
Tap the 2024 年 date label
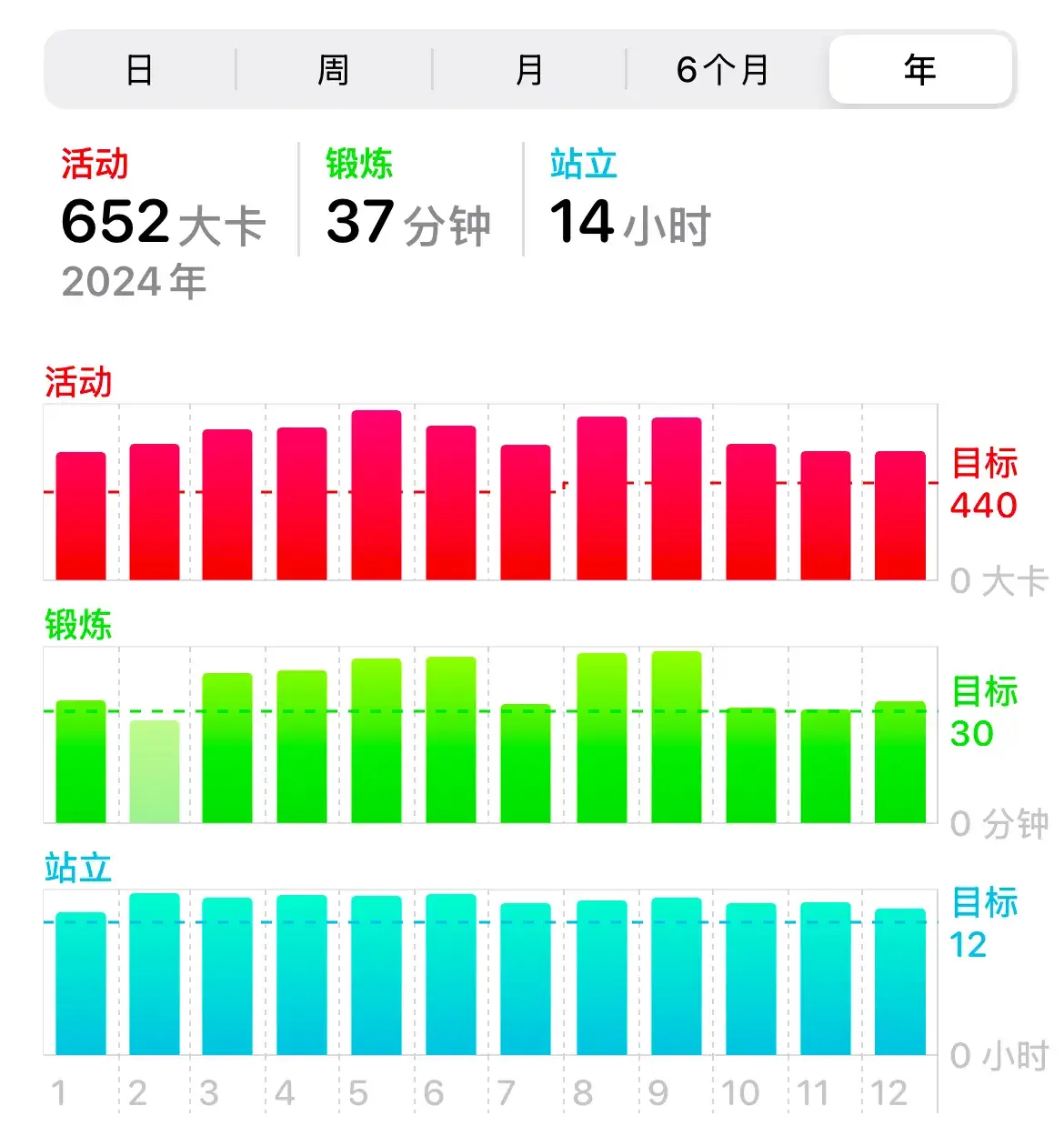coord(133,283)
